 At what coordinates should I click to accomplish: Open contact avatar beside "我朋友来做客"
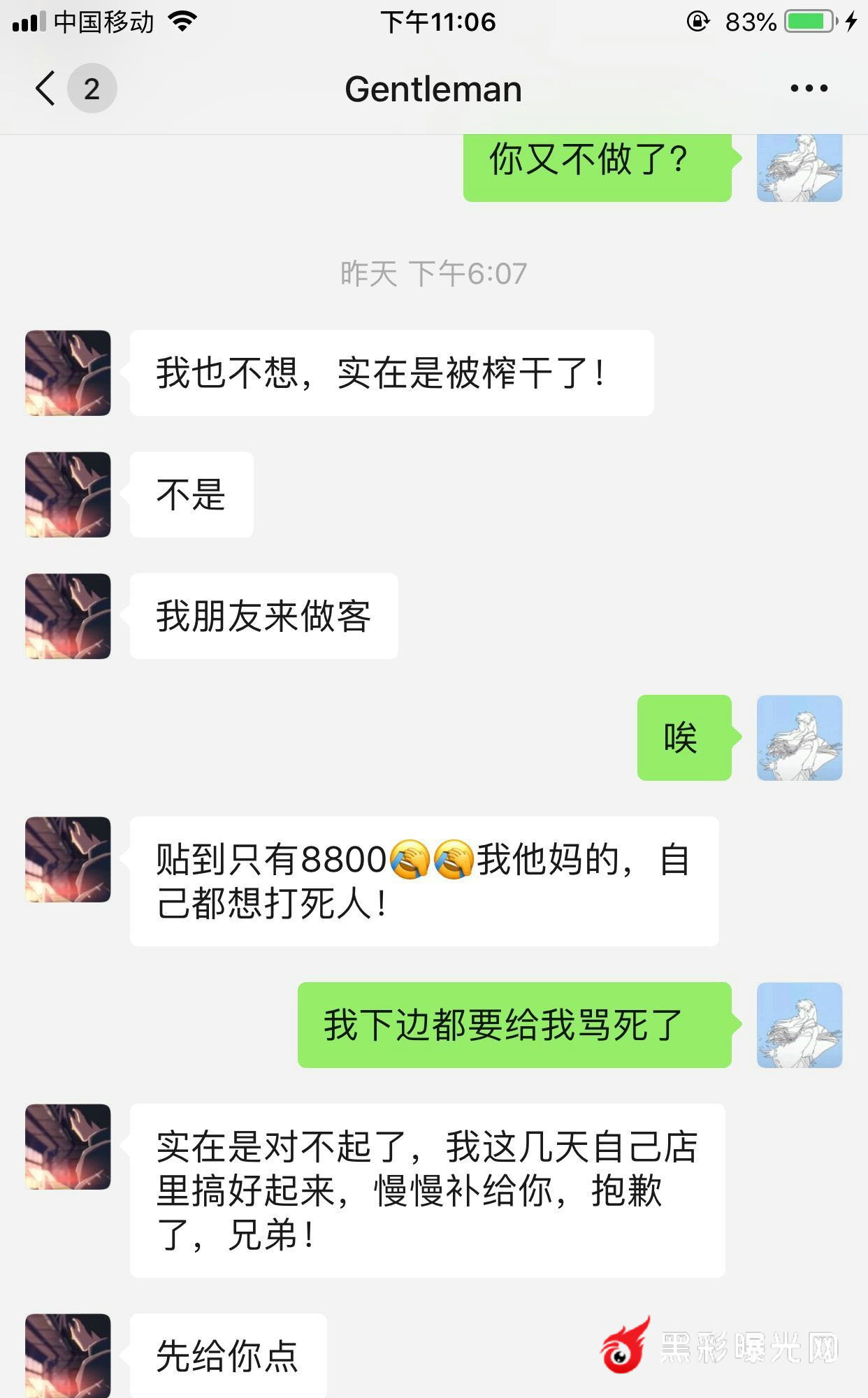tap(68, 616)
